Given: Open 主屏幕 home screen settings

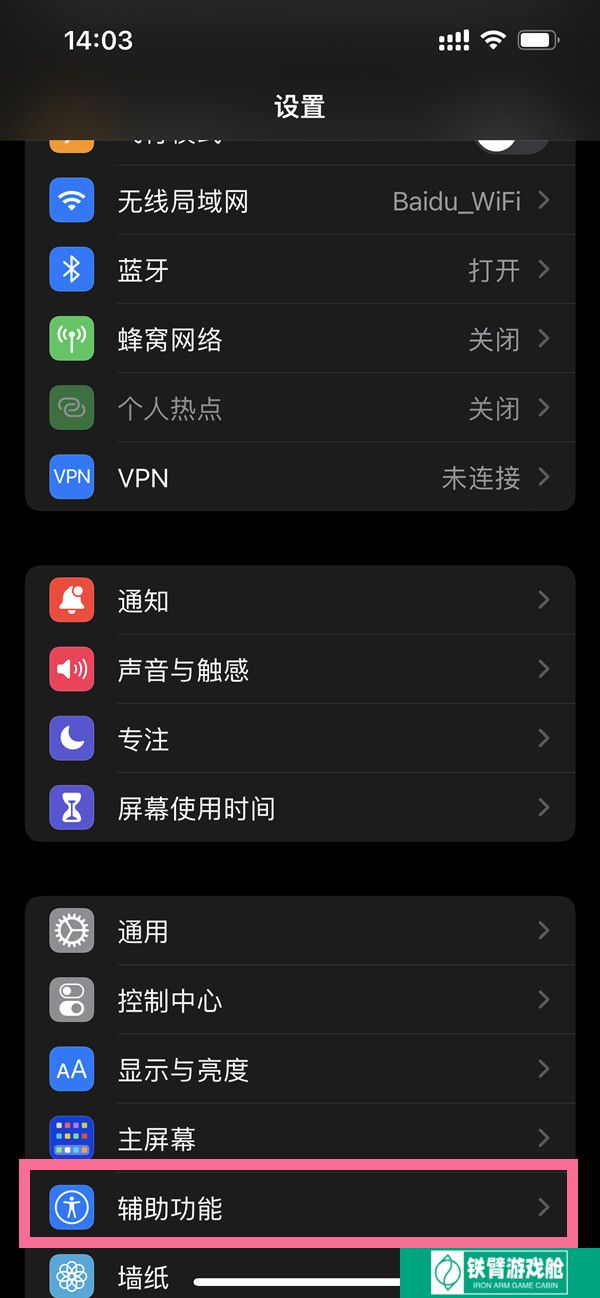Looking at the screenshot, I should [x=300, y=1138].
